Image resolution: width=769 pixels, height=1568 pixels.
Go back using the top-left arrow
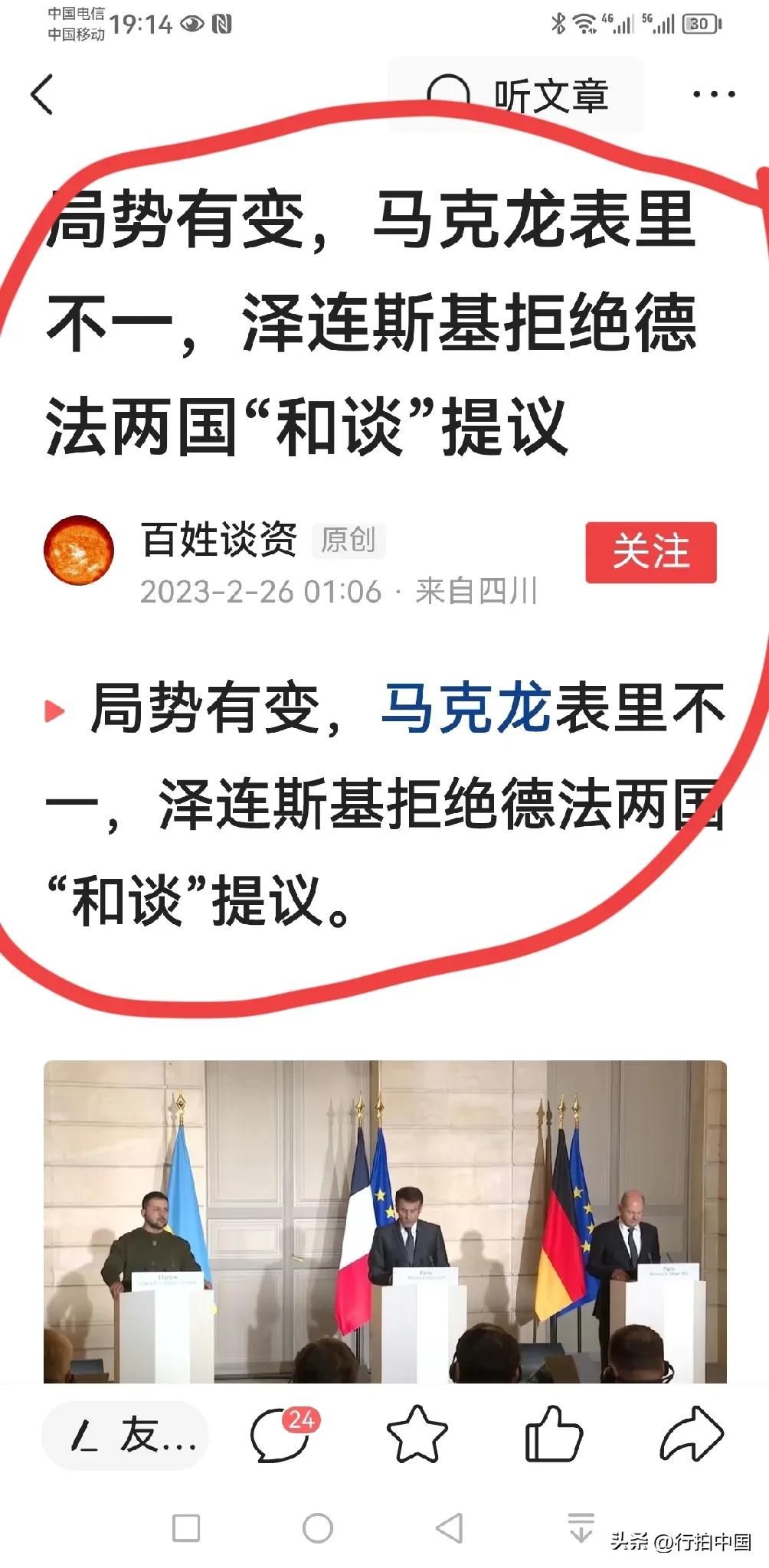click(x=42, y=94)
